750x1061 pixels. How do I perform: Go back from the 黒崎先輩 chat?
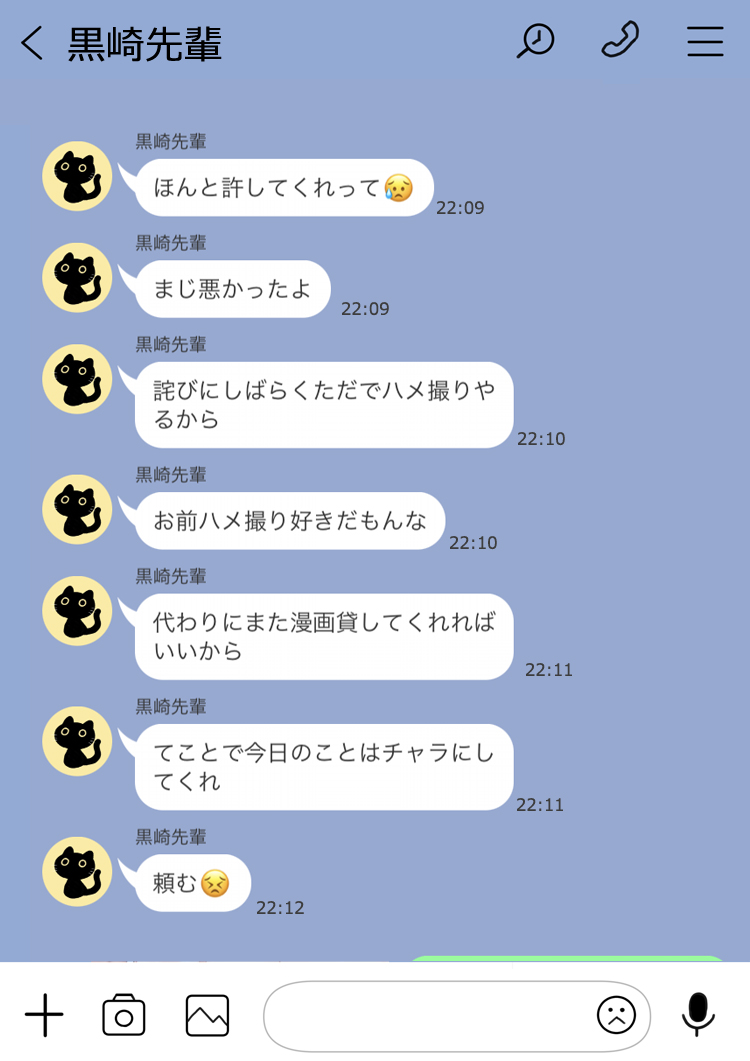pos(32,43)
